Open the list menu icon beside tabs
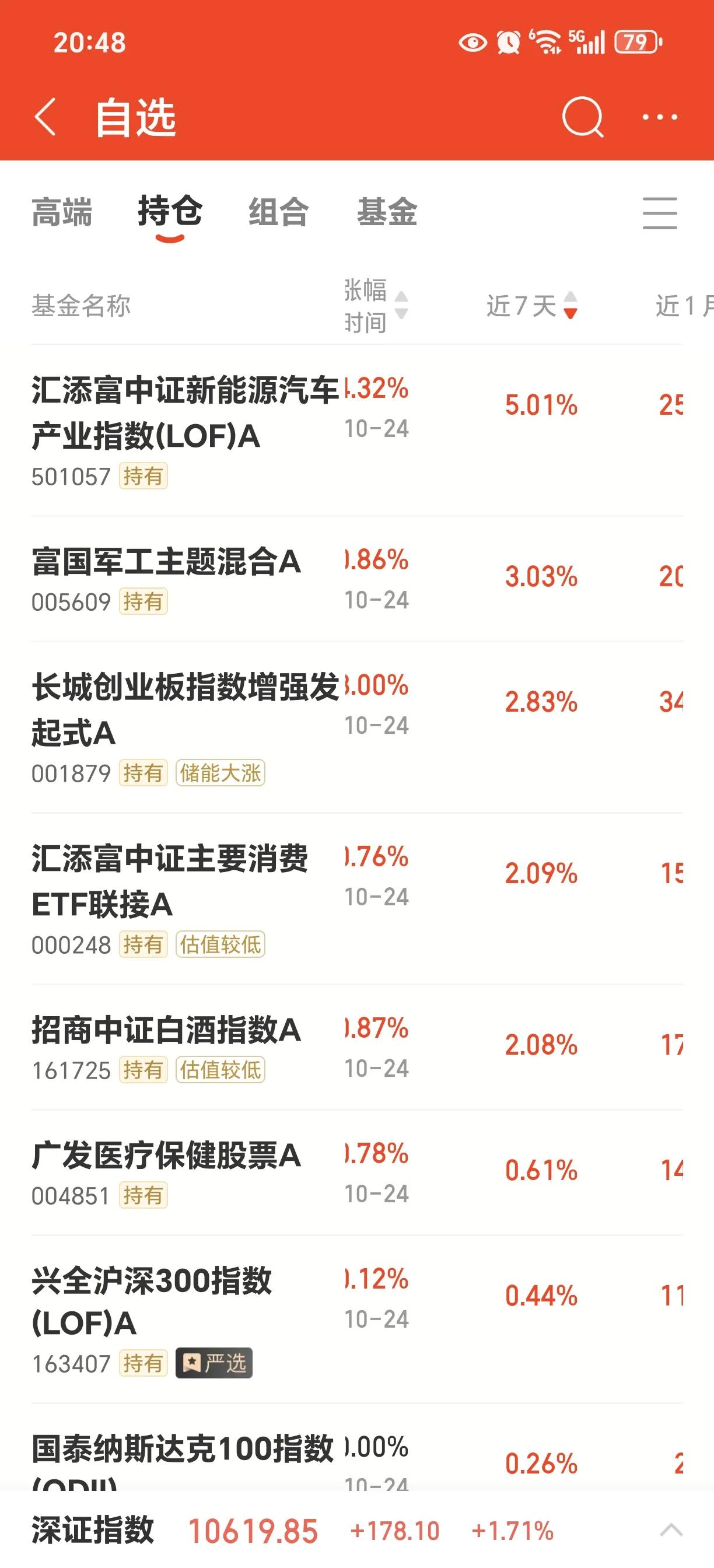Image resolution: width=714 pixels, height=1568 pixels. point(660,212)
